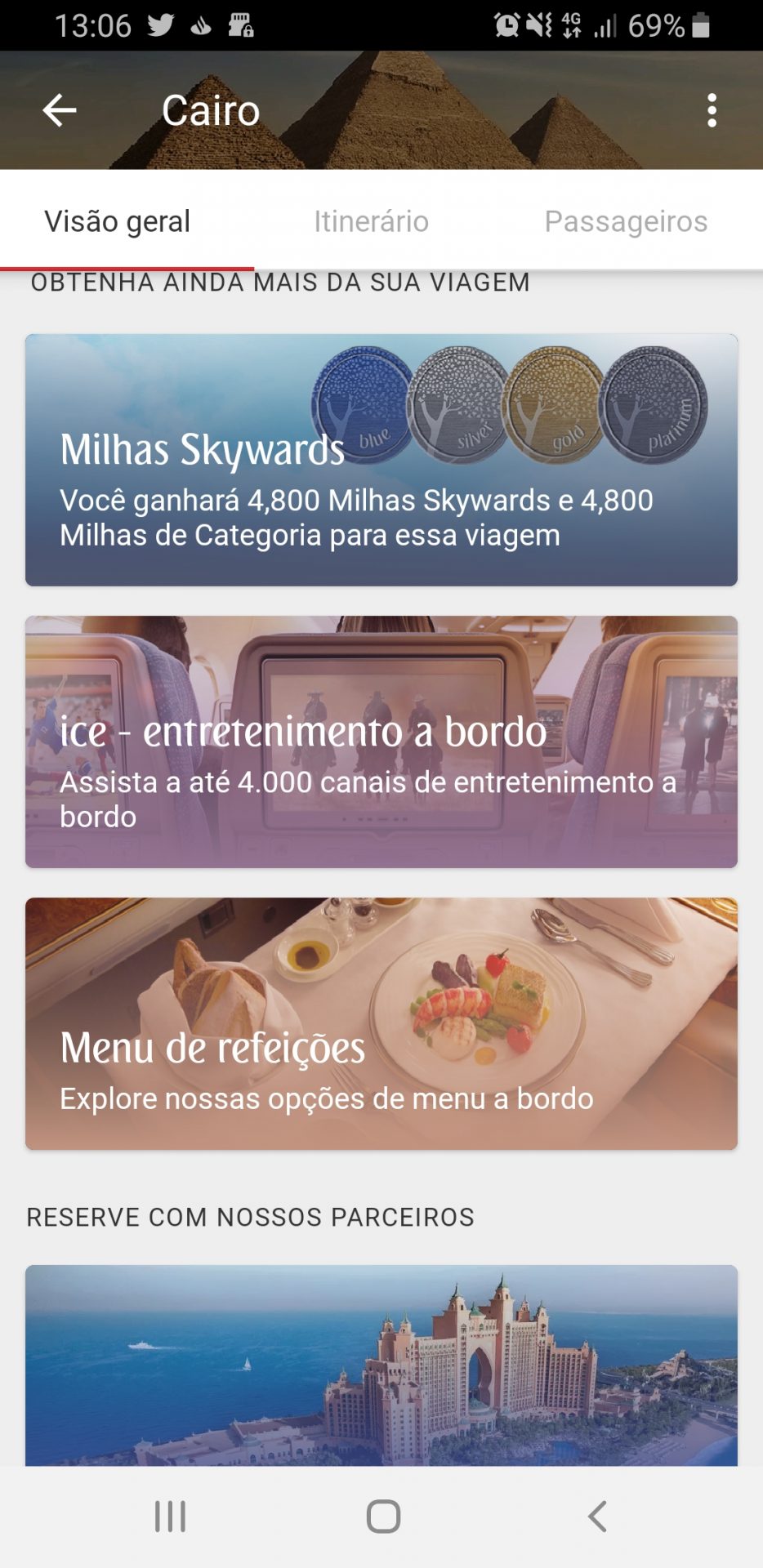View the Menu de refeições card

(x=381, y=1023)
